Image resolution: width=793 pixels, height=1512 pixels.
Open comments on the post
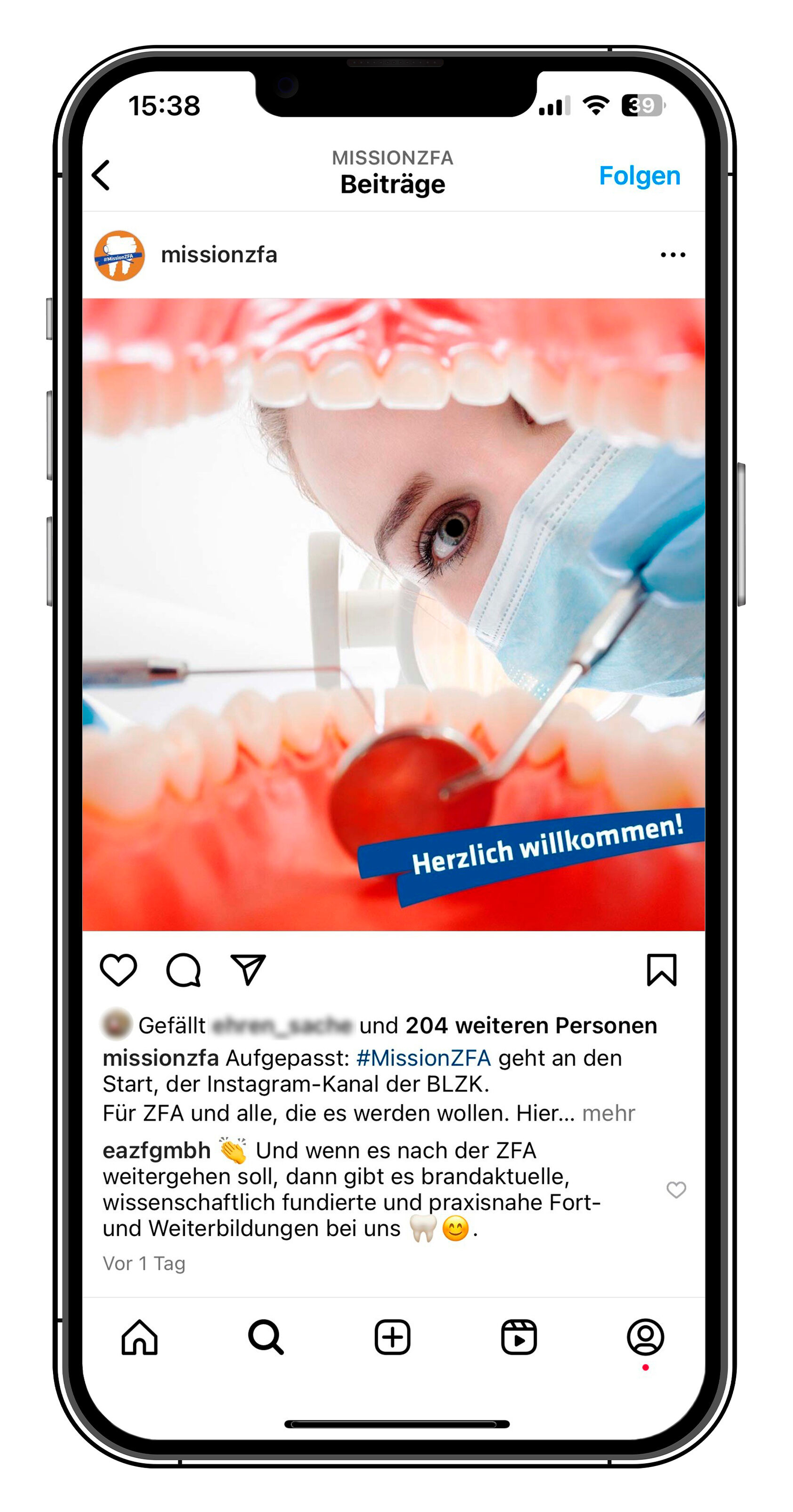click(184, 969)
